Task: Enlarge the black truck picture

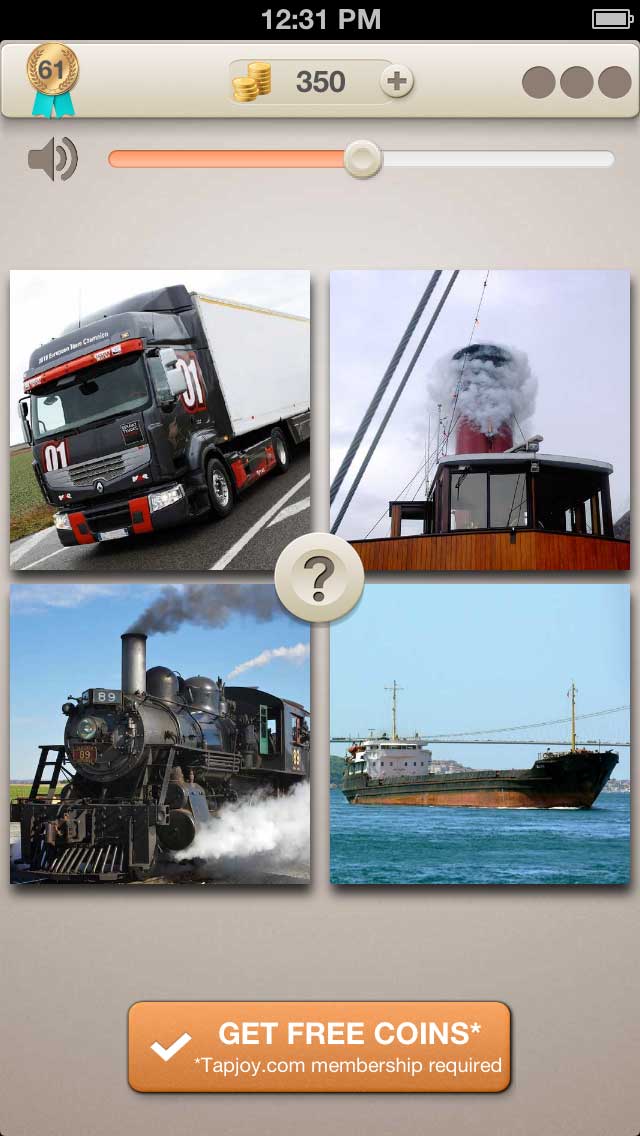Action: (160, 420)
